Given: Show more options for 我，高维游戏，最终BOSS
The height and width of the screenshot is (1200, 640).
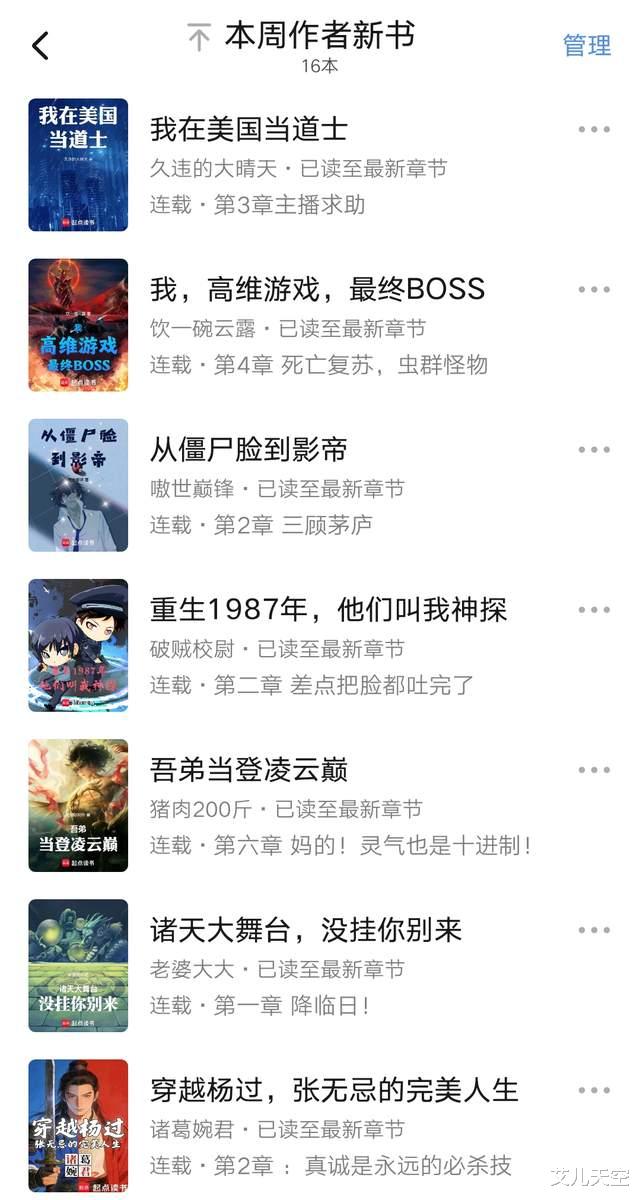Looking at the screenshot, I should click(x=594, y=290).
